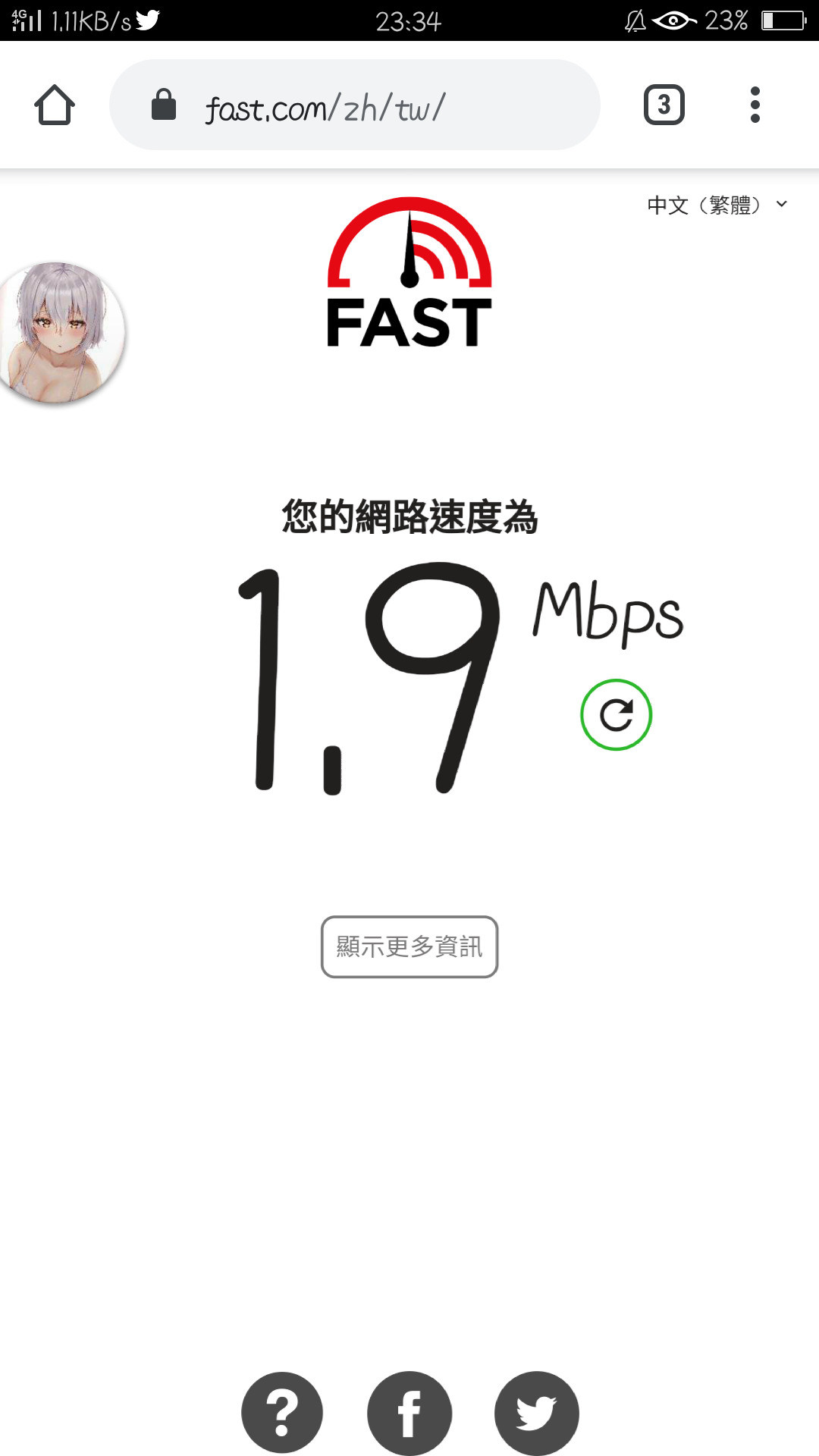Open the browser overflow menu
819x1456 pixels.
[755, 105]
